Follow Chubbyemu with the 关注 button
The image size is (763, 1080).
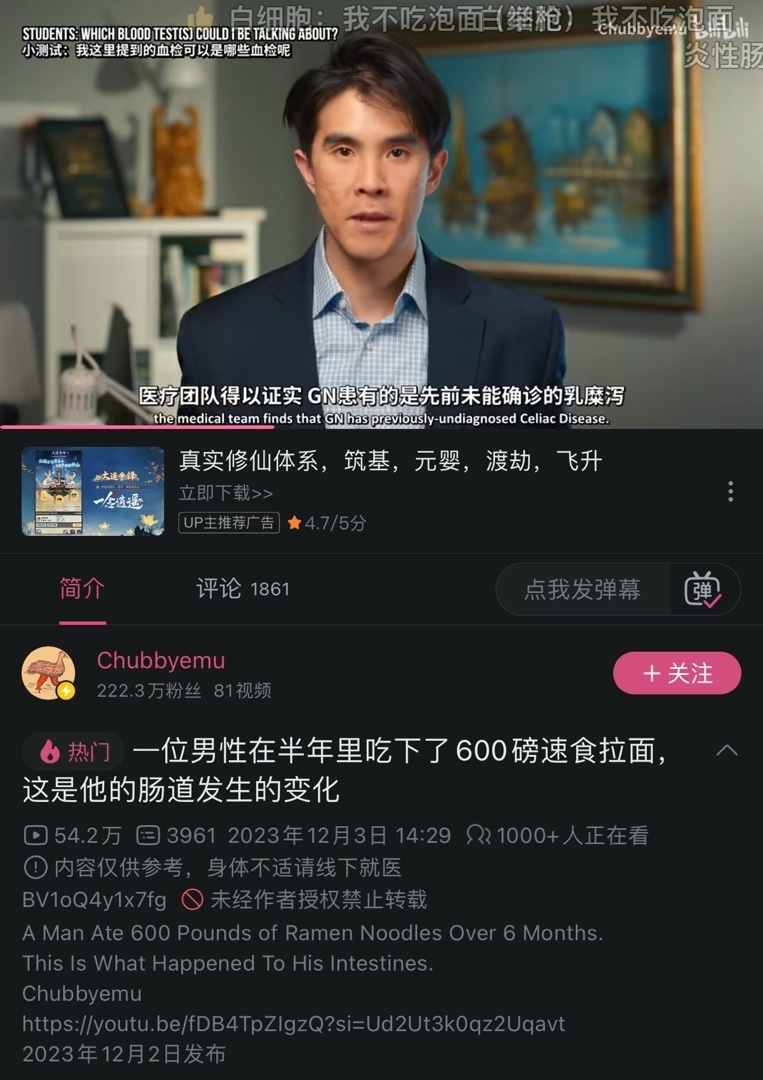[677, 673]
